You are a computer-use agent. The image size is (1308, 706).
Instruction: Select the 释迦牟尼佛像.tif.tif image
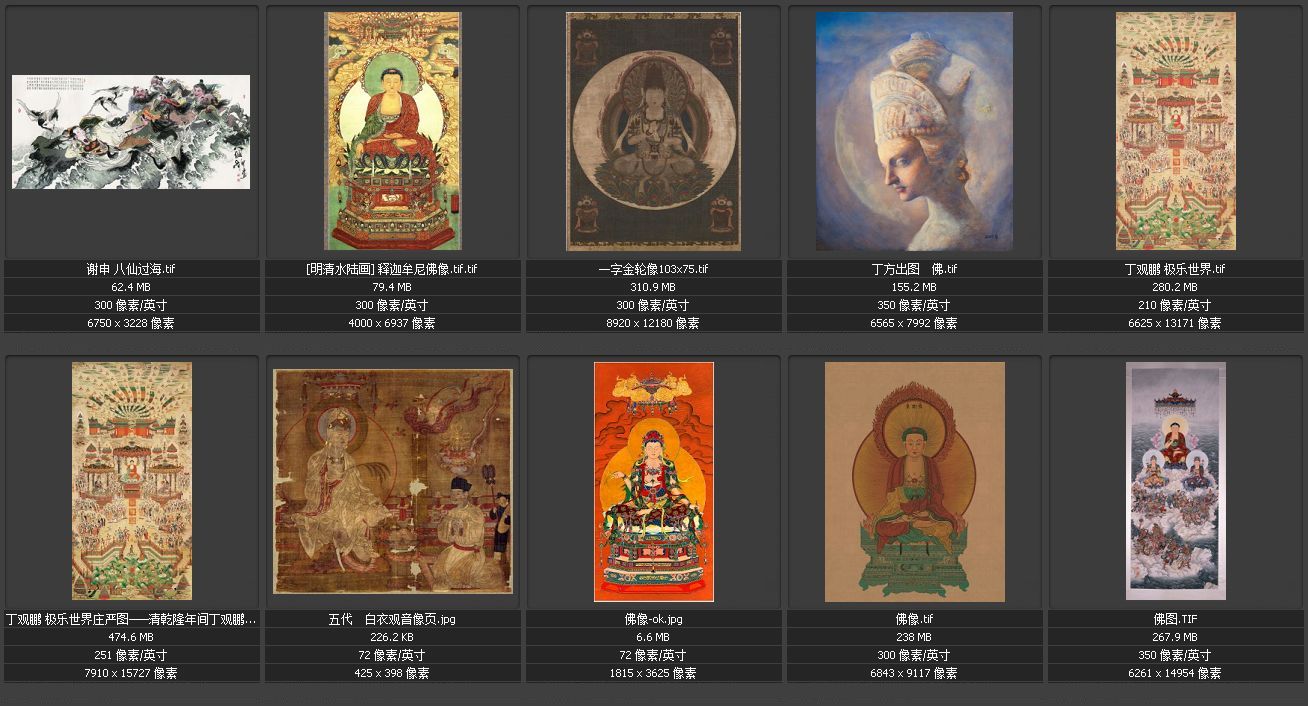coord(392,131)
